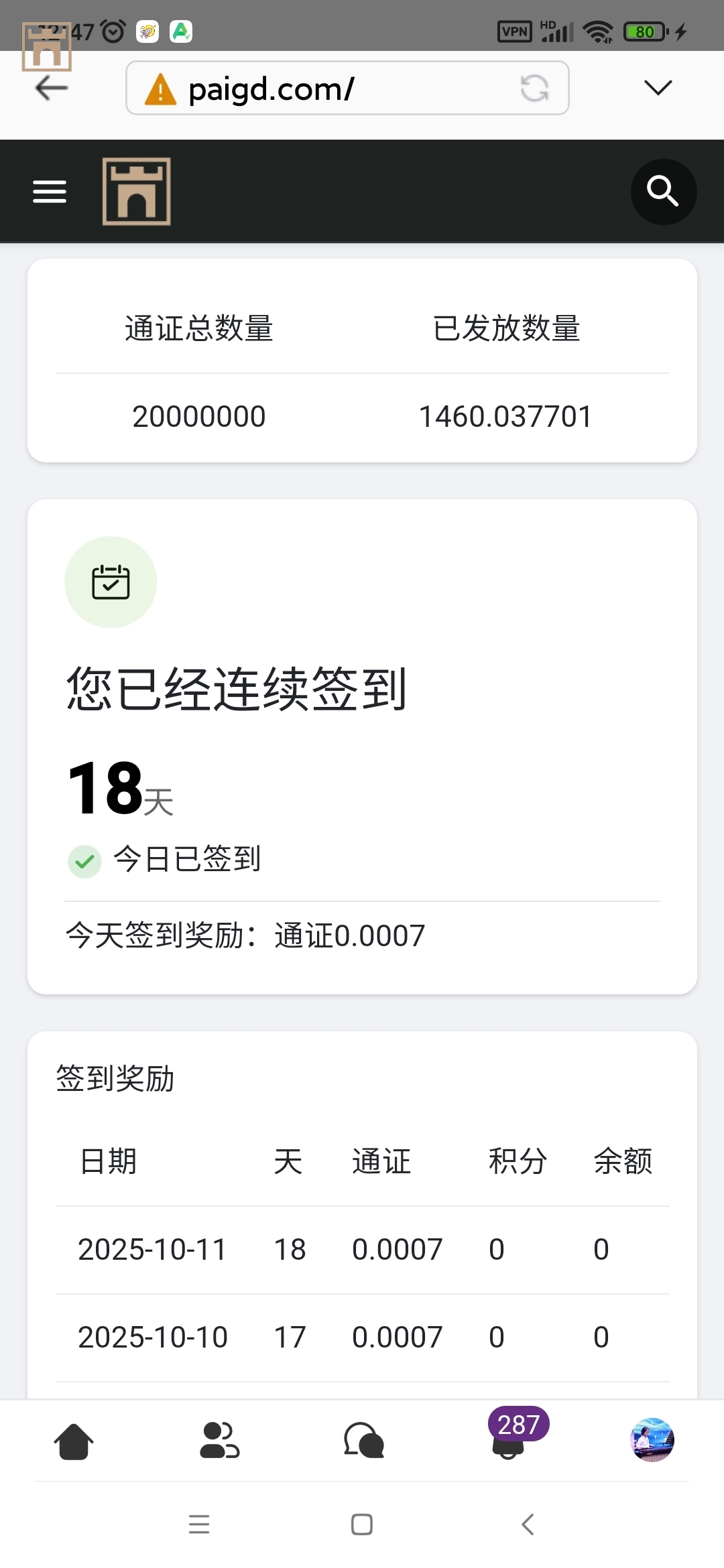Viewport: 724px width, 1568px height.
Task: Tap the system back button
Action: [x=528, y=1524]
